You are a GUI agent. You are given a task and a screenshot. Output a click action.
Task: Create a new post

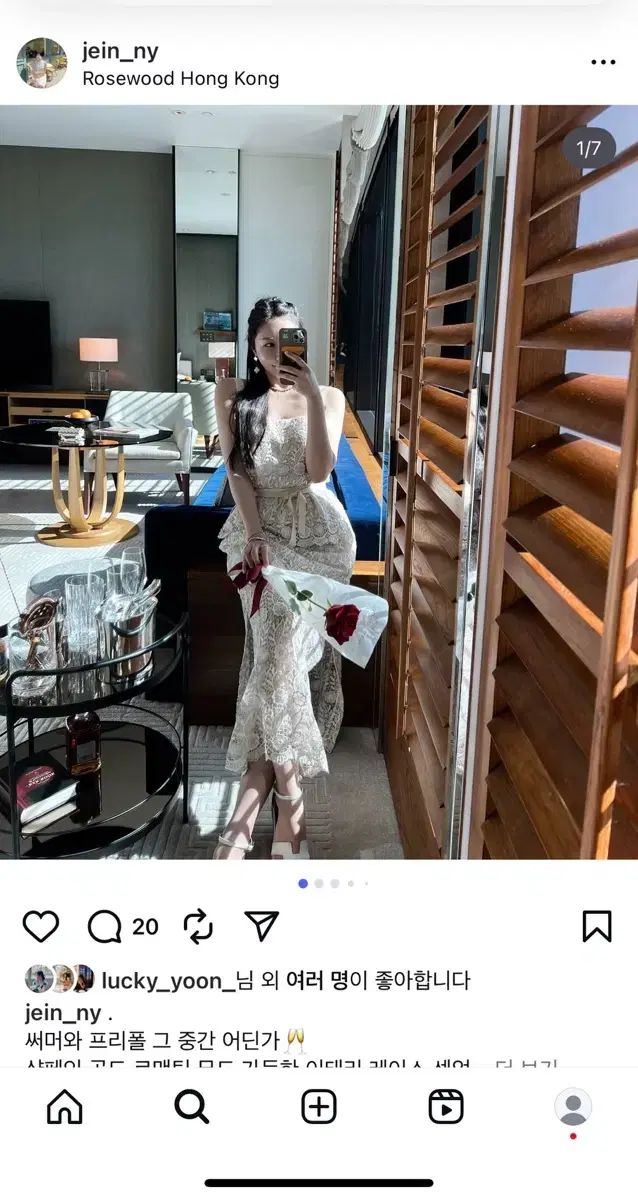(319, 1107)
